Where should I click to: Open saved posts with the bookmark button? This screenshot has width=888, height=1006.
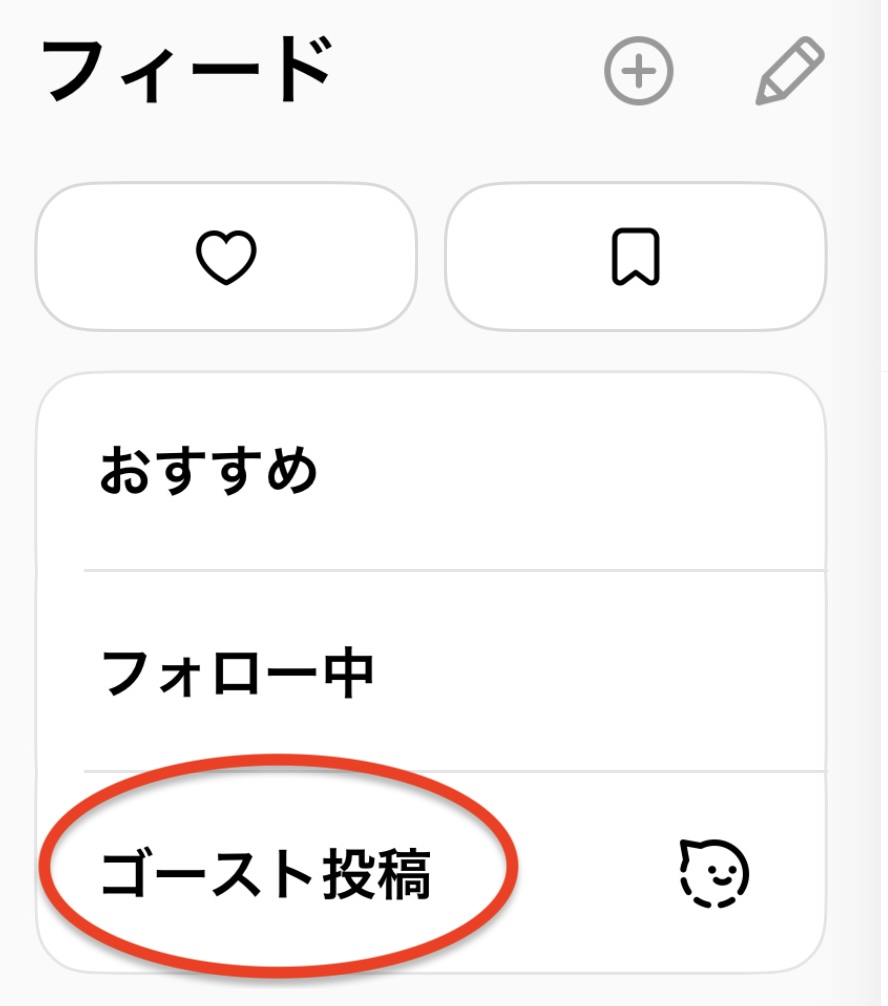[635, 257]
